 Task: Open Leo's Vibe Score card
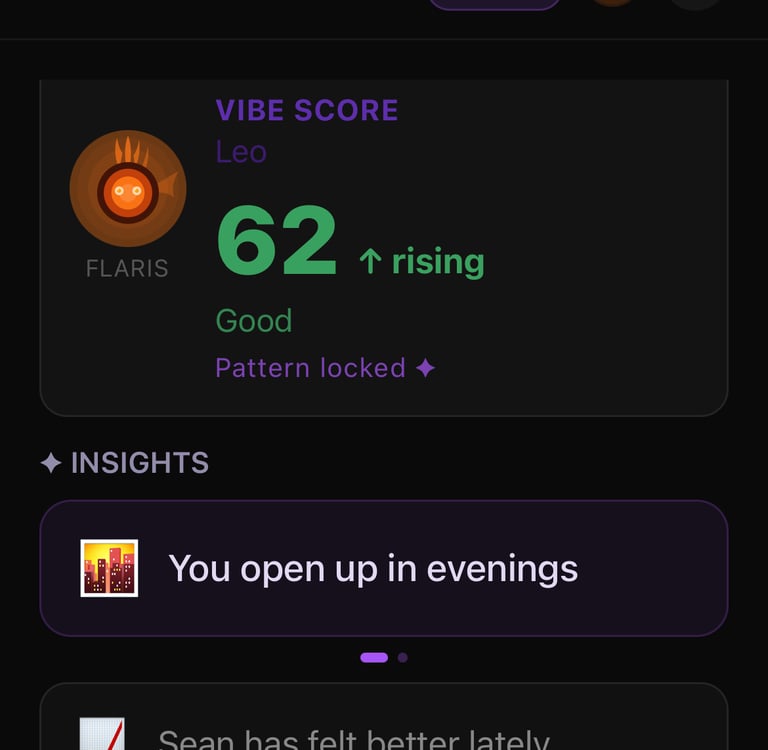click(384, 247)
